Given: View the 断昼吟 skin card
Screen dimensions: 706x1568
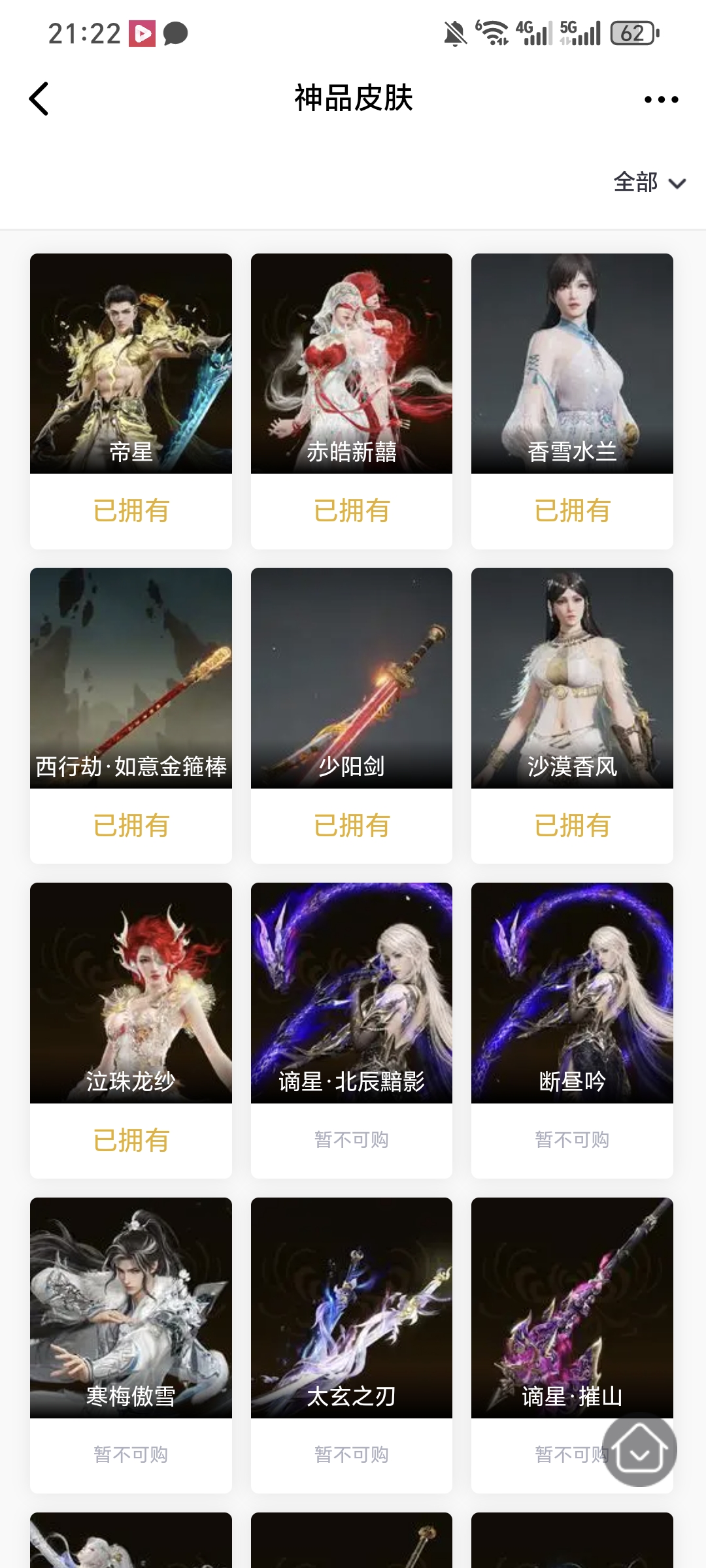Looking at the screenshot, I should pos(572,993).
